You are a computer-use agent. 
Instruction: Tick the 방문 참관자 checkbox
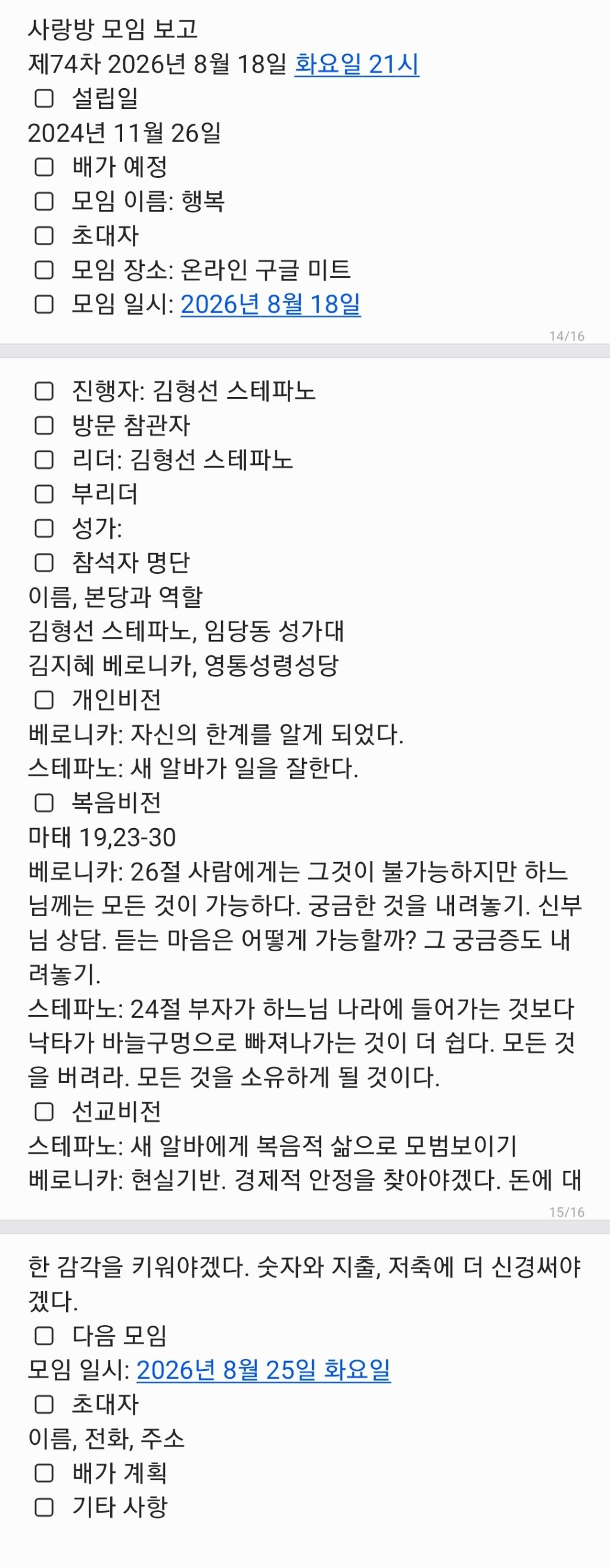44,425
